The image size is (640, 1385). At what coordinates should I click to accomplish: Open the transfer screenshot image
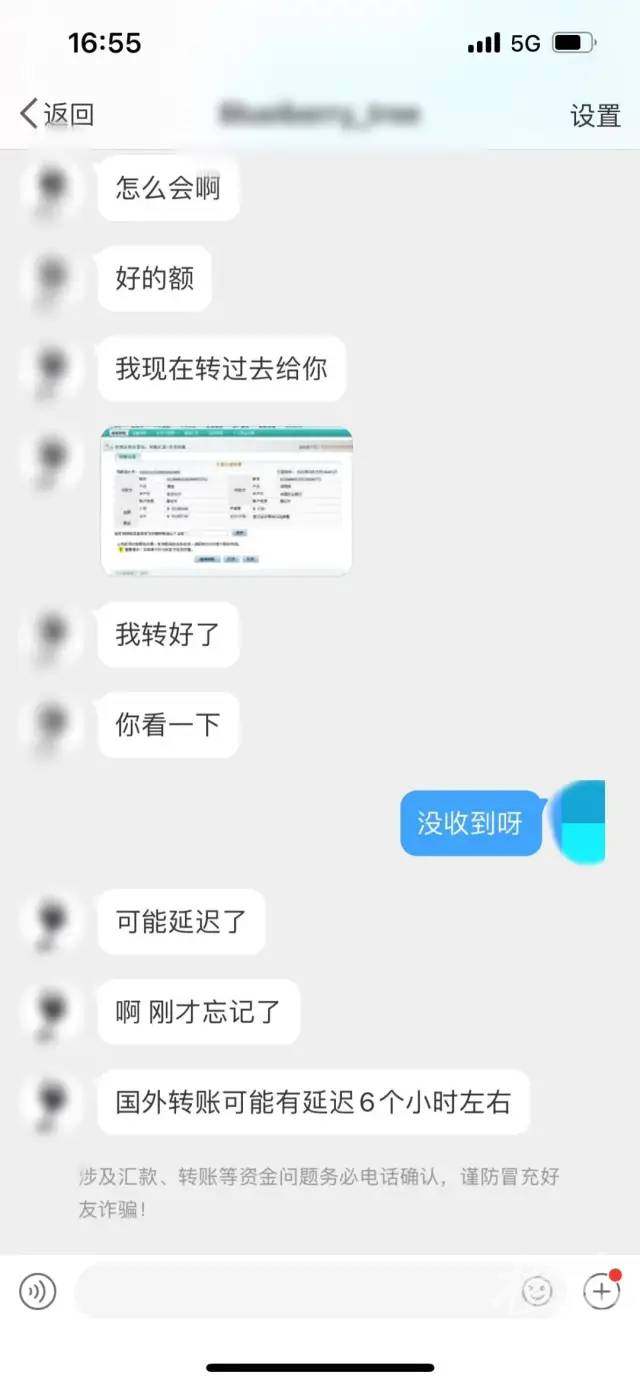click(226, 500)
